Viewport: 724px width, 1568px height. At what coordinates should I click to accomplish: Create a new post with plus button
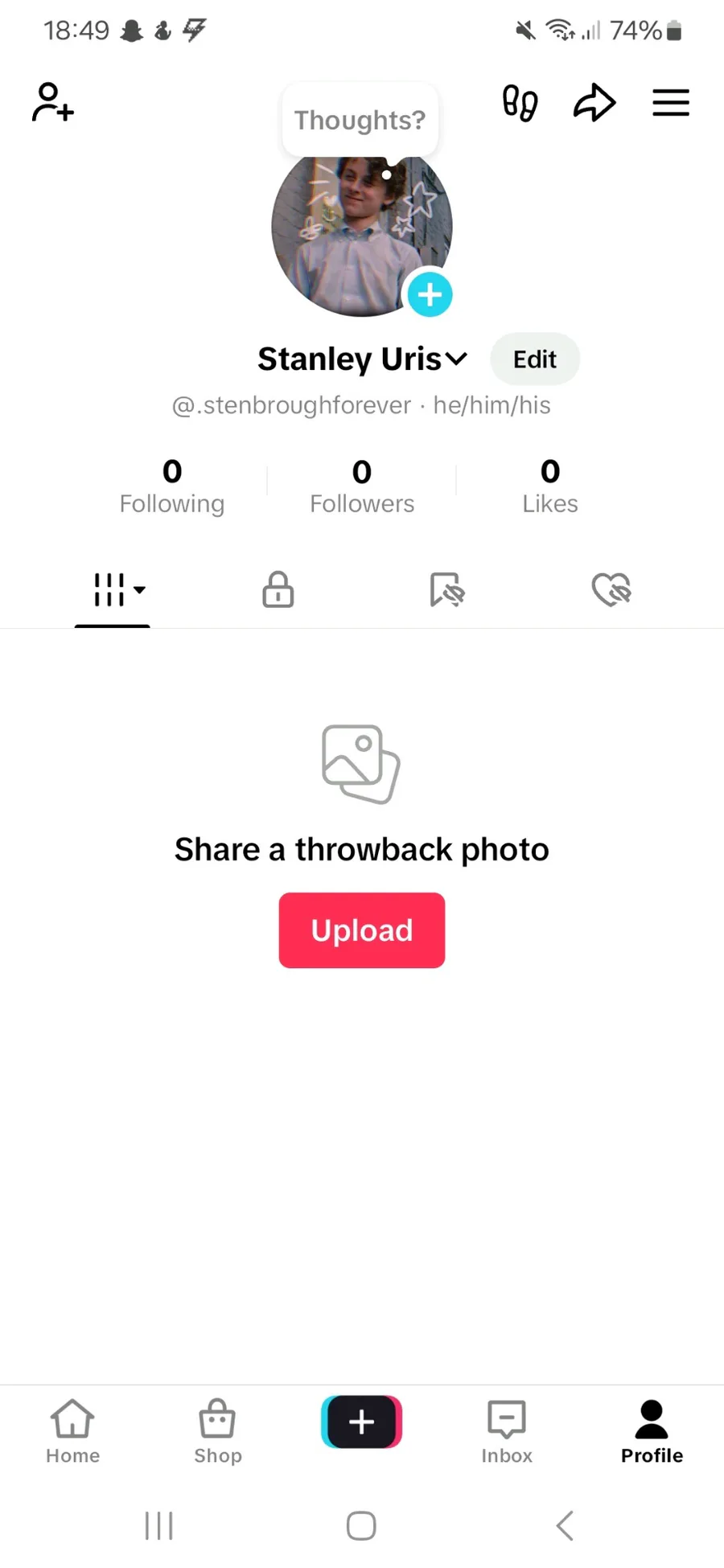tap(362, 1422)
